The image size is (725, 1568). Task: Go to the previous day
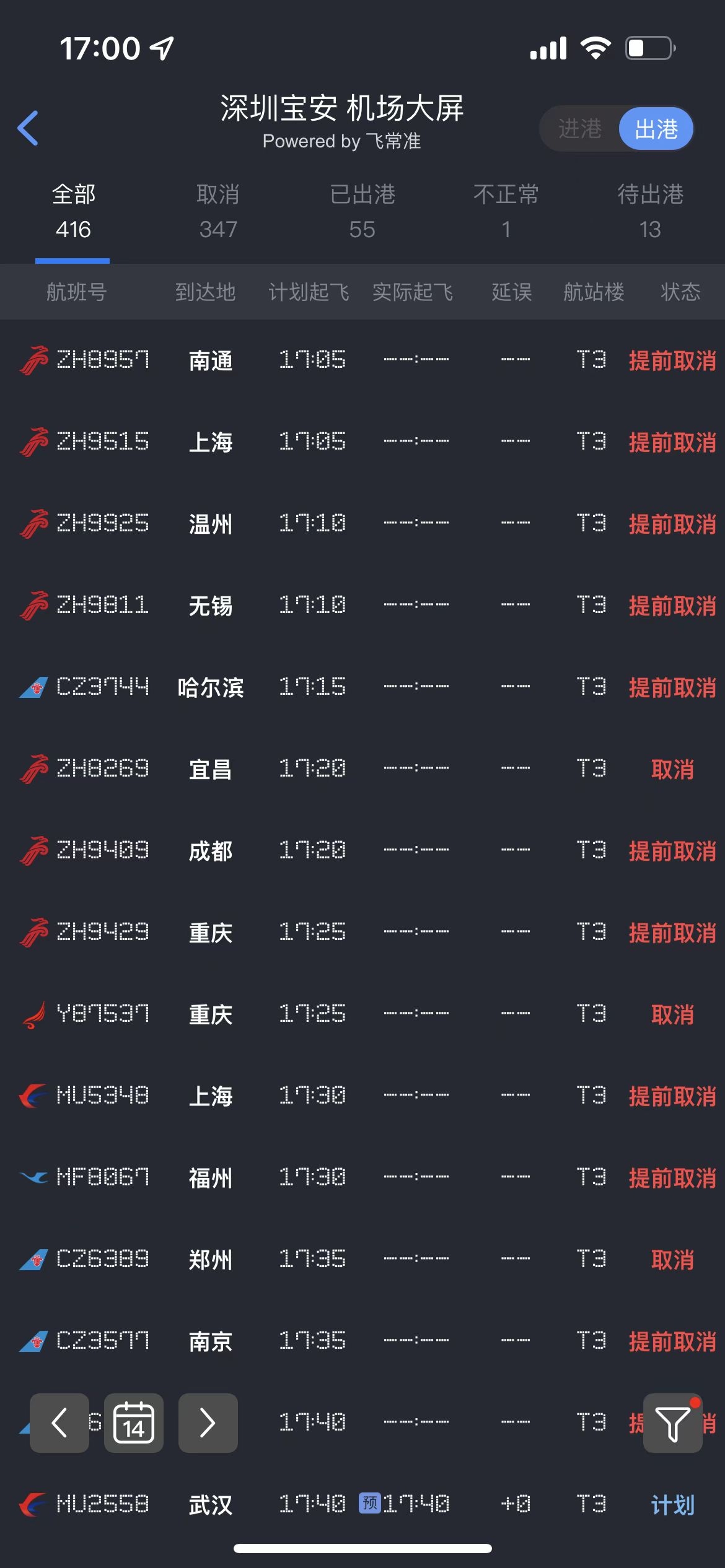point(59,1423)
